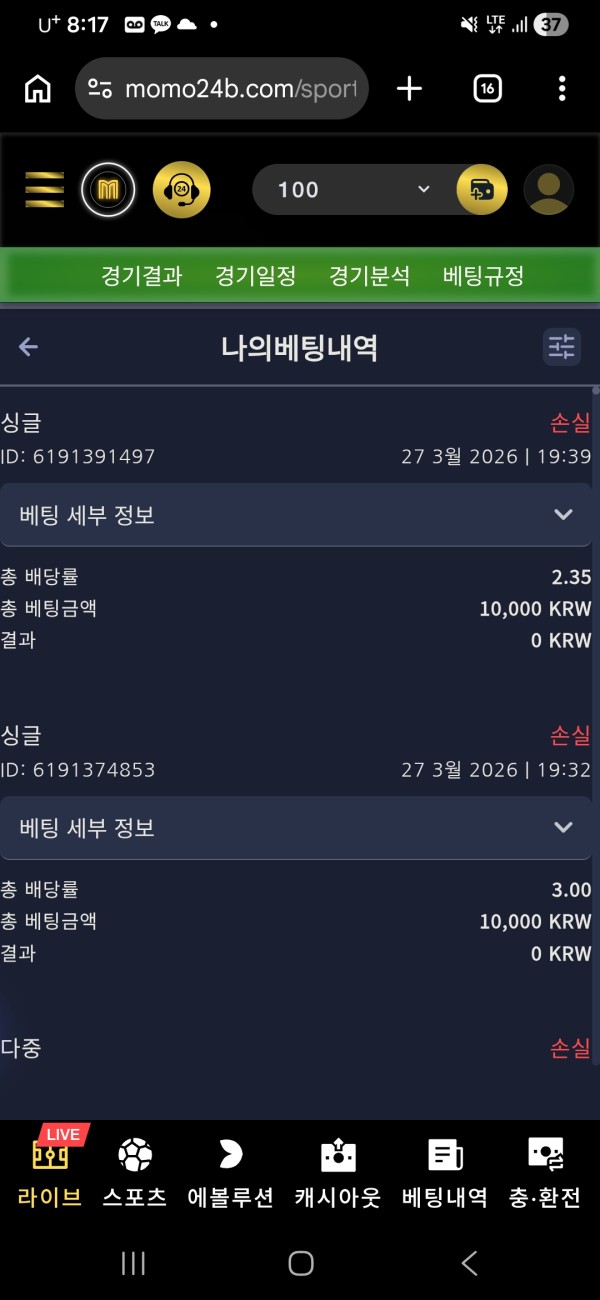Switch to the 경기일정 tab
Screen dimensions: 600x1300
[x=255, y=276]
